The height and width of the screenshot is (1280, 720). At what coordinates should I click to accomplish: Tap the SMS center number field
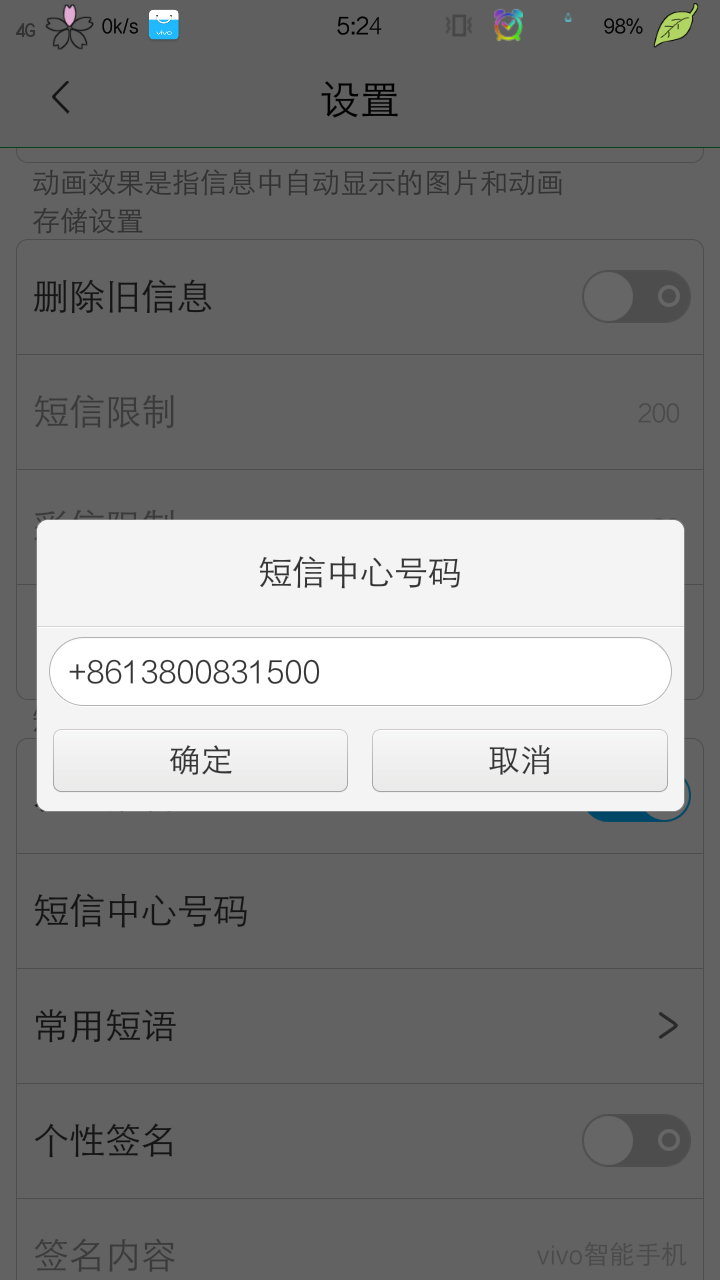360,672
